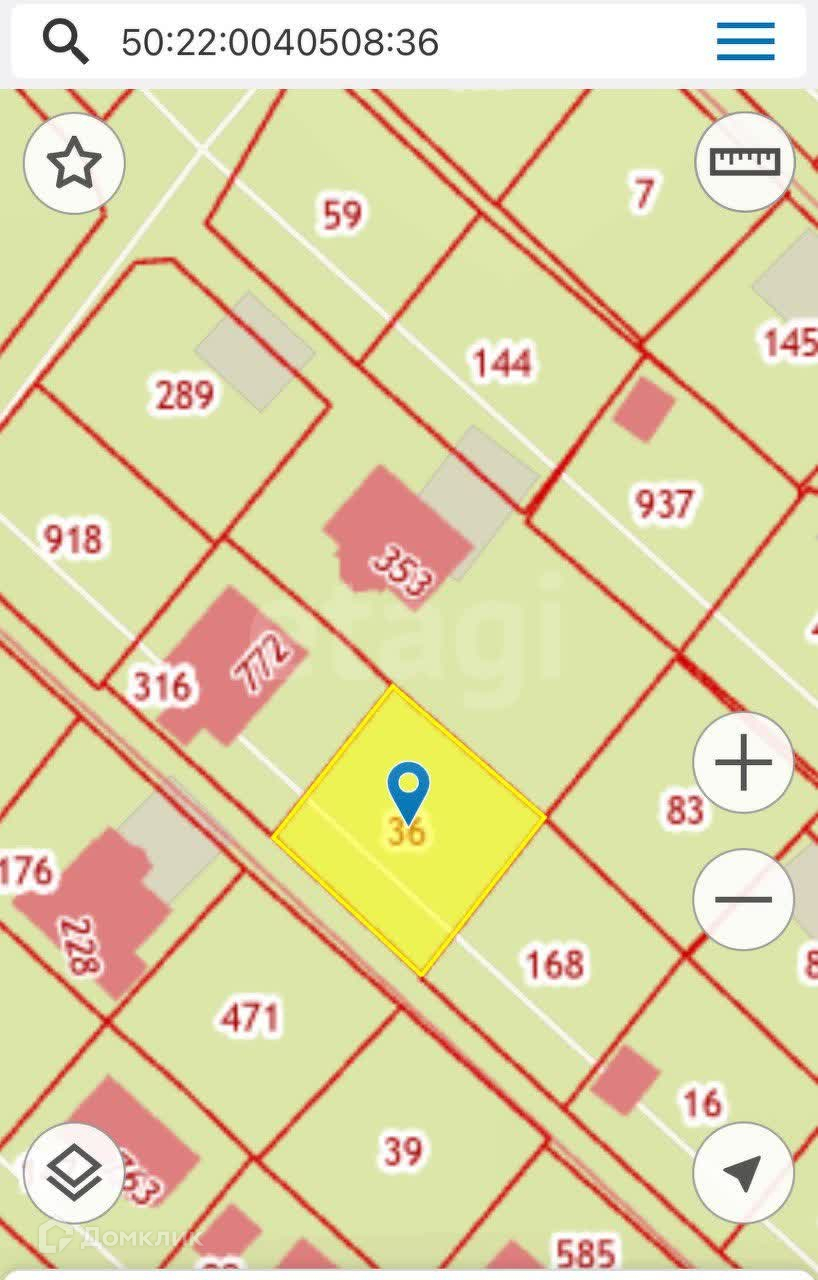Open the map layers selector

click(x=74, y=1173)
